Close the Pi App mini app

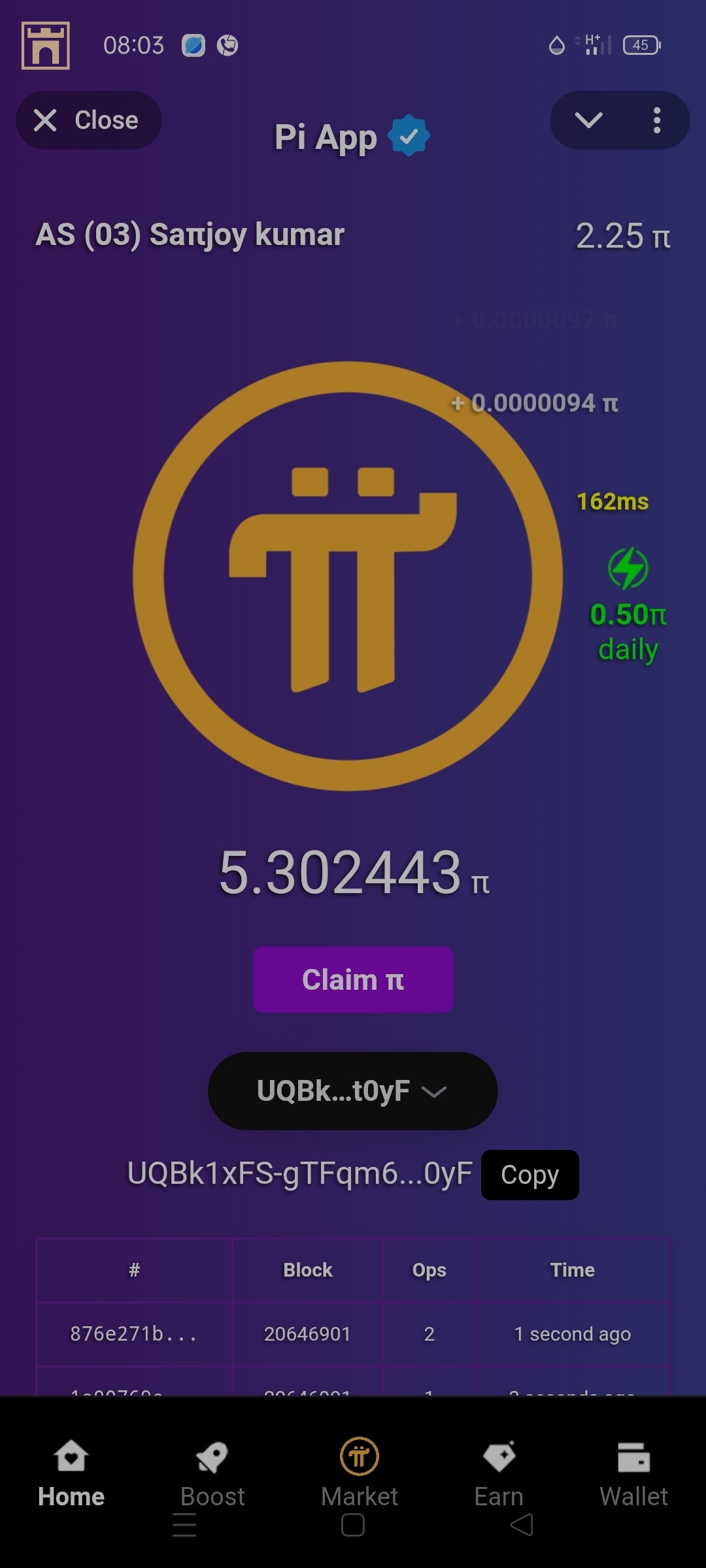[x=88, y=120]
